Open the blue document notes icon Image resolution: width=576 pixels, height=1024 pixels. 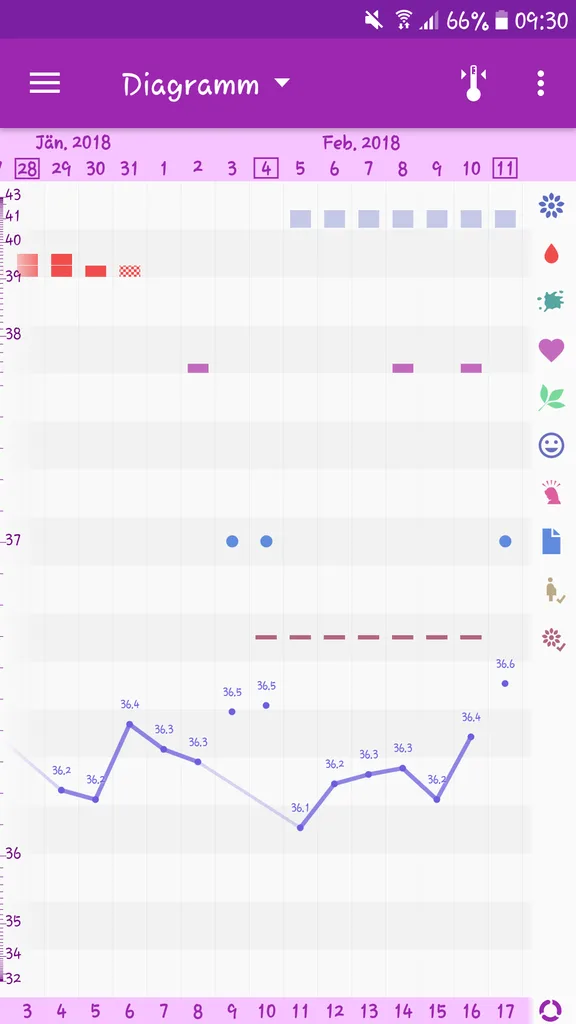(551, 541)
